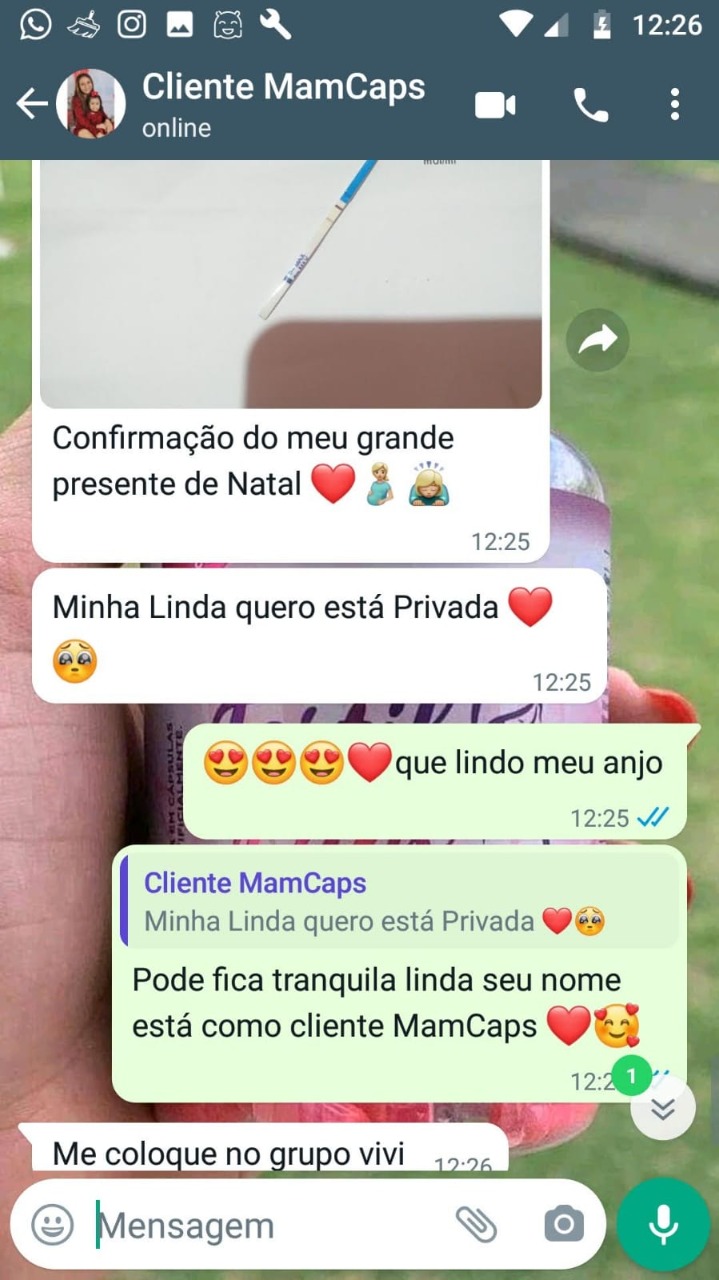Open the emoji picker
Image resolution: width=719 pixels, height=1280 pixels.
pos(52,1225)
